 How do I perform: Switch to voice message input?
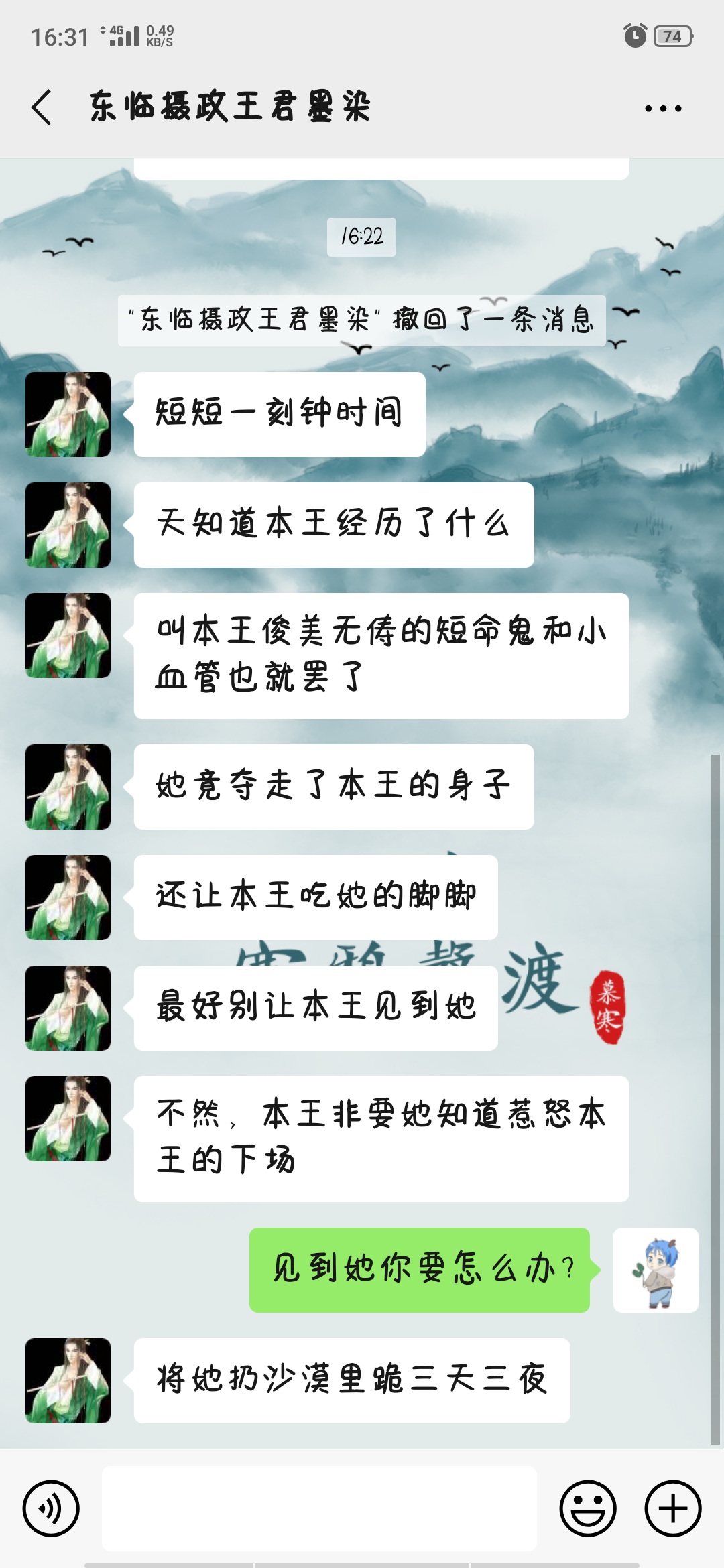[51, 1508]
